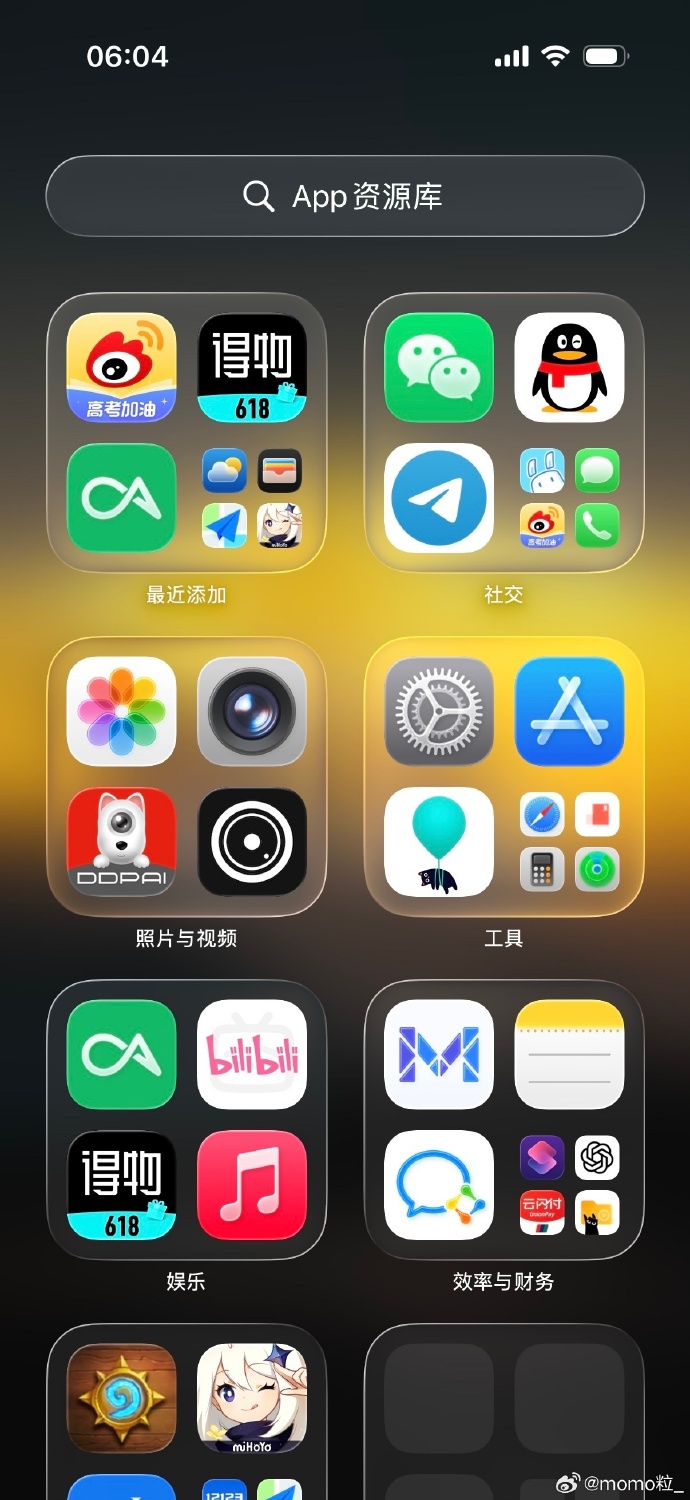Launch the Photos app
690x1500 pixels.
[x=122, y=711]
